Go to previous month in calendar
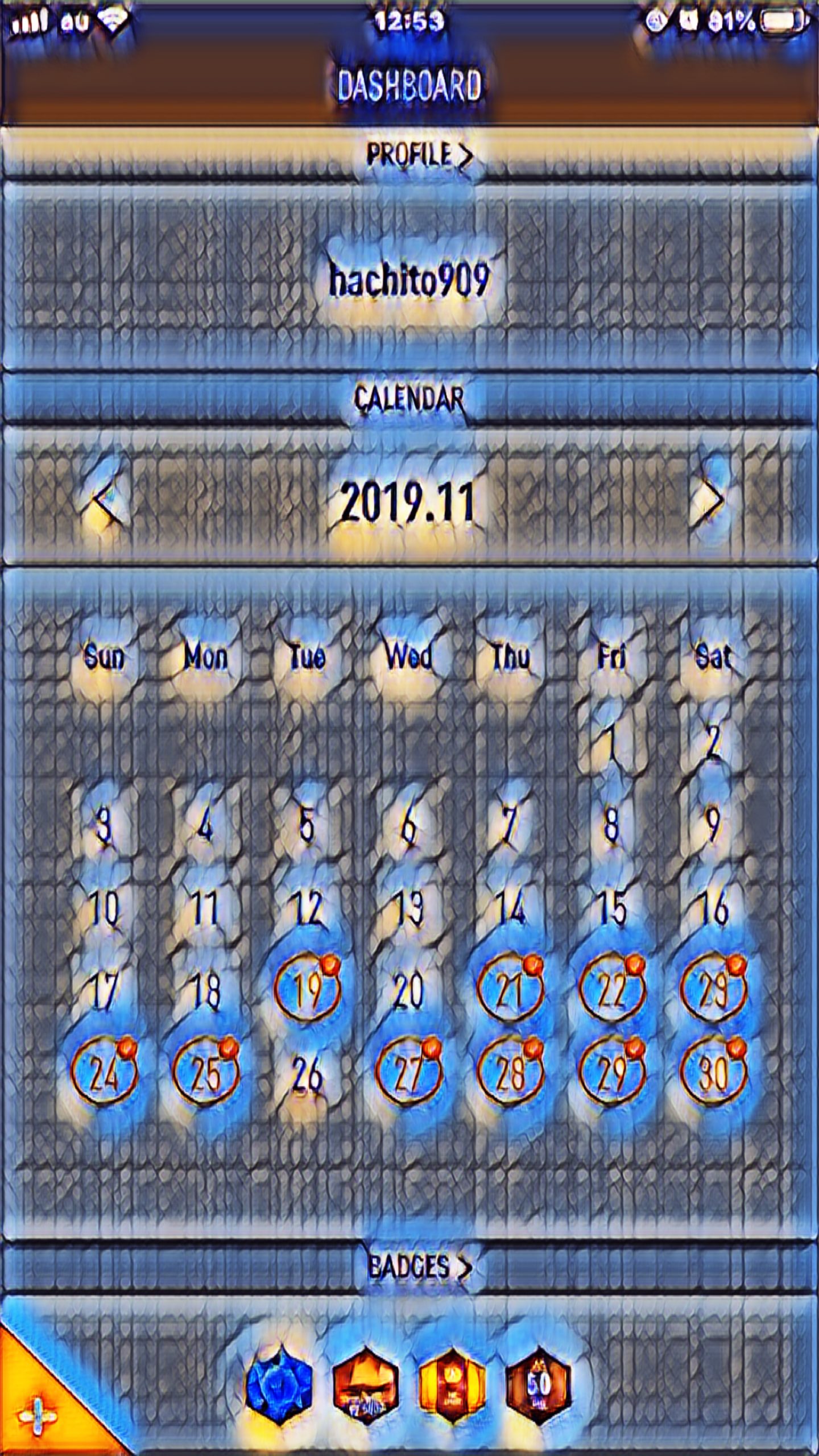The width and height of the screenshot is (819, 1456). click(107, 500)
